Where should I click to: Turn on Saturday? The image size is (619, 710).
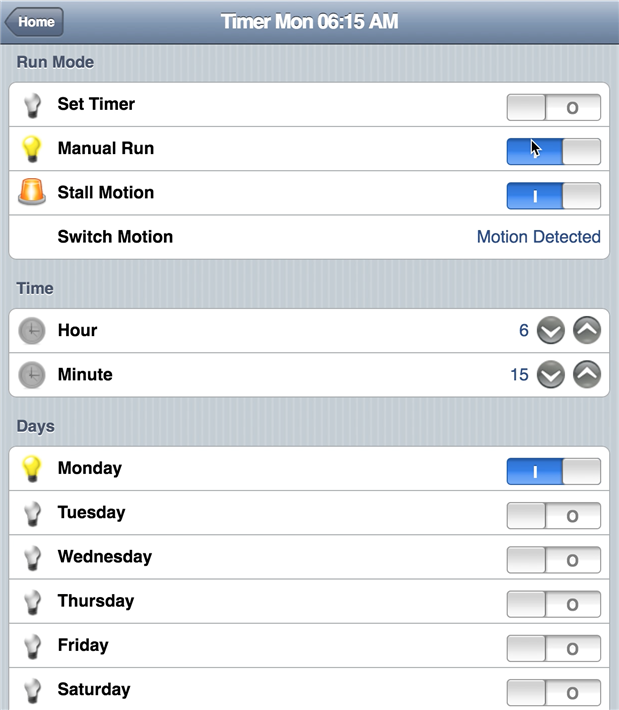click(553, 692)
